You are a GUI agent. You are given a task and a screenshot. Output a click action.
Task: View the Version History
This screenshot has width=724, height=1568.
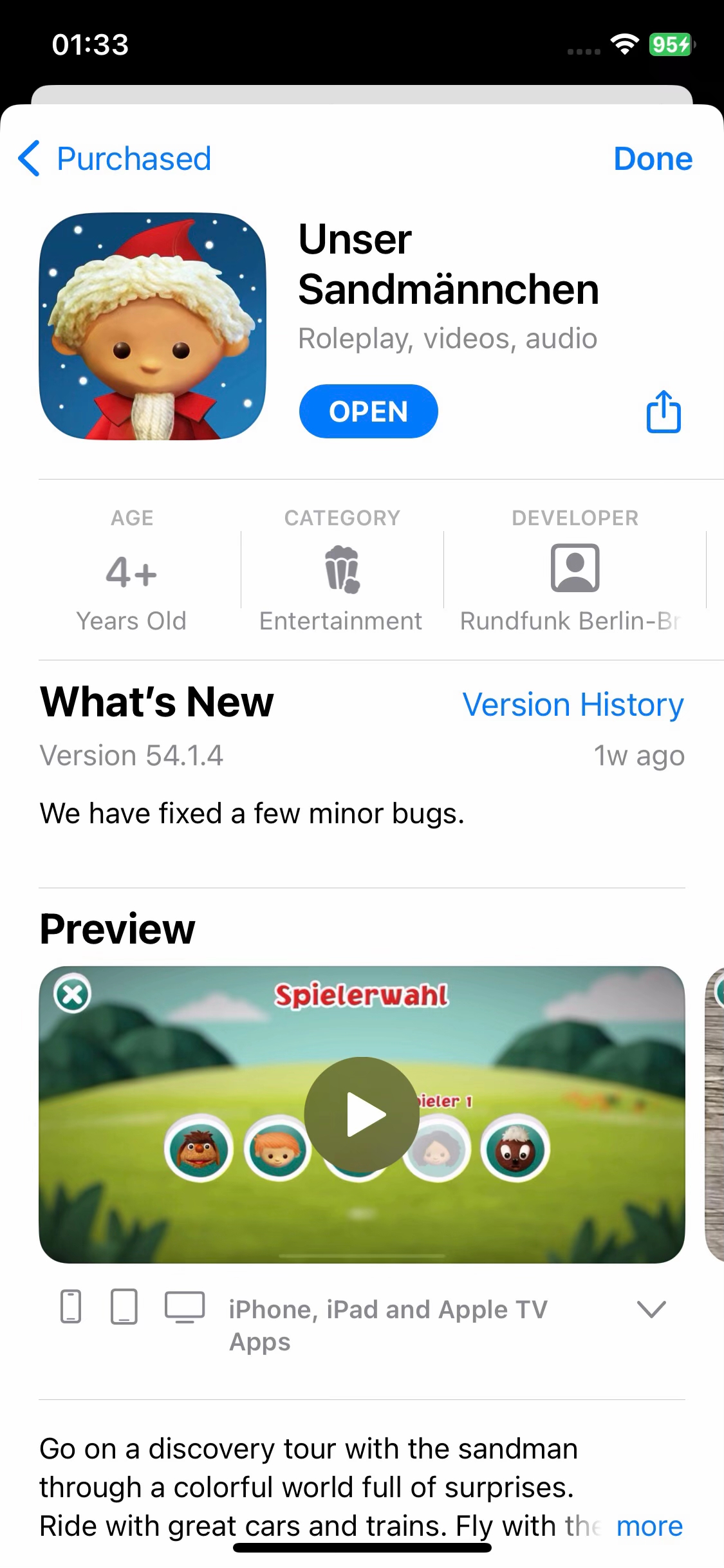point(573,704)
